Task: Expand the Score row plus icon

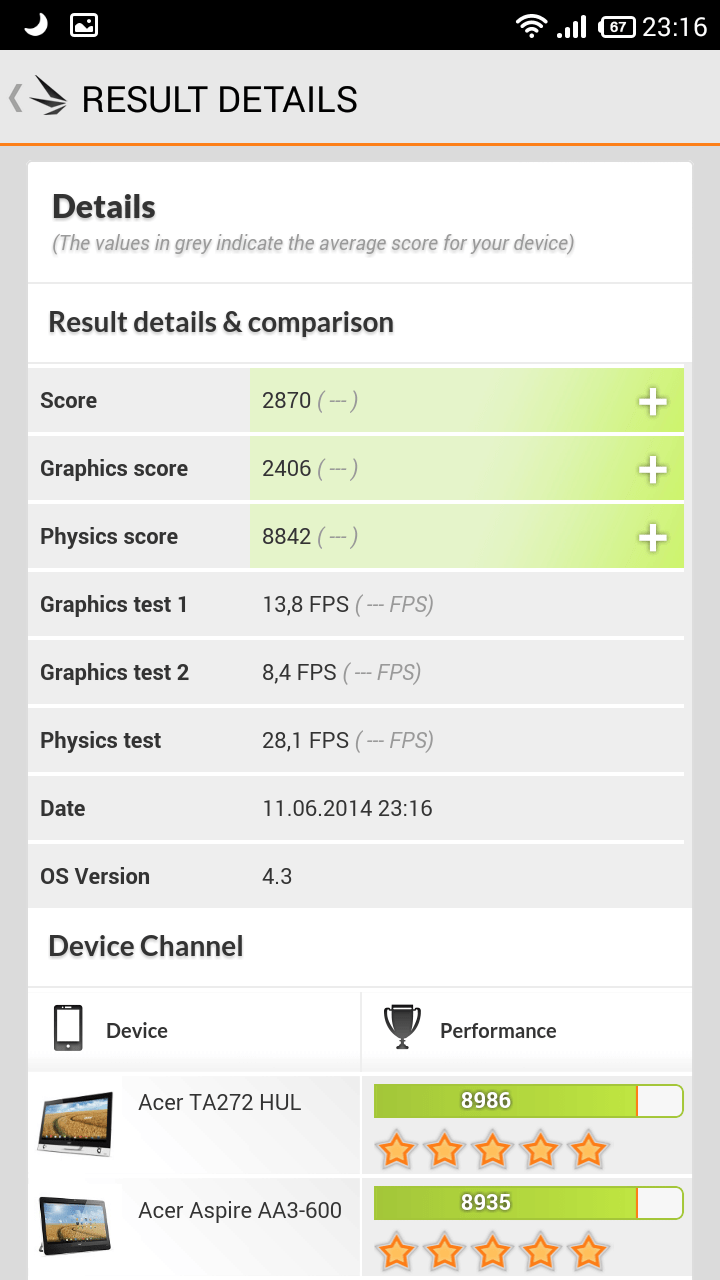Action: (653, 402)
